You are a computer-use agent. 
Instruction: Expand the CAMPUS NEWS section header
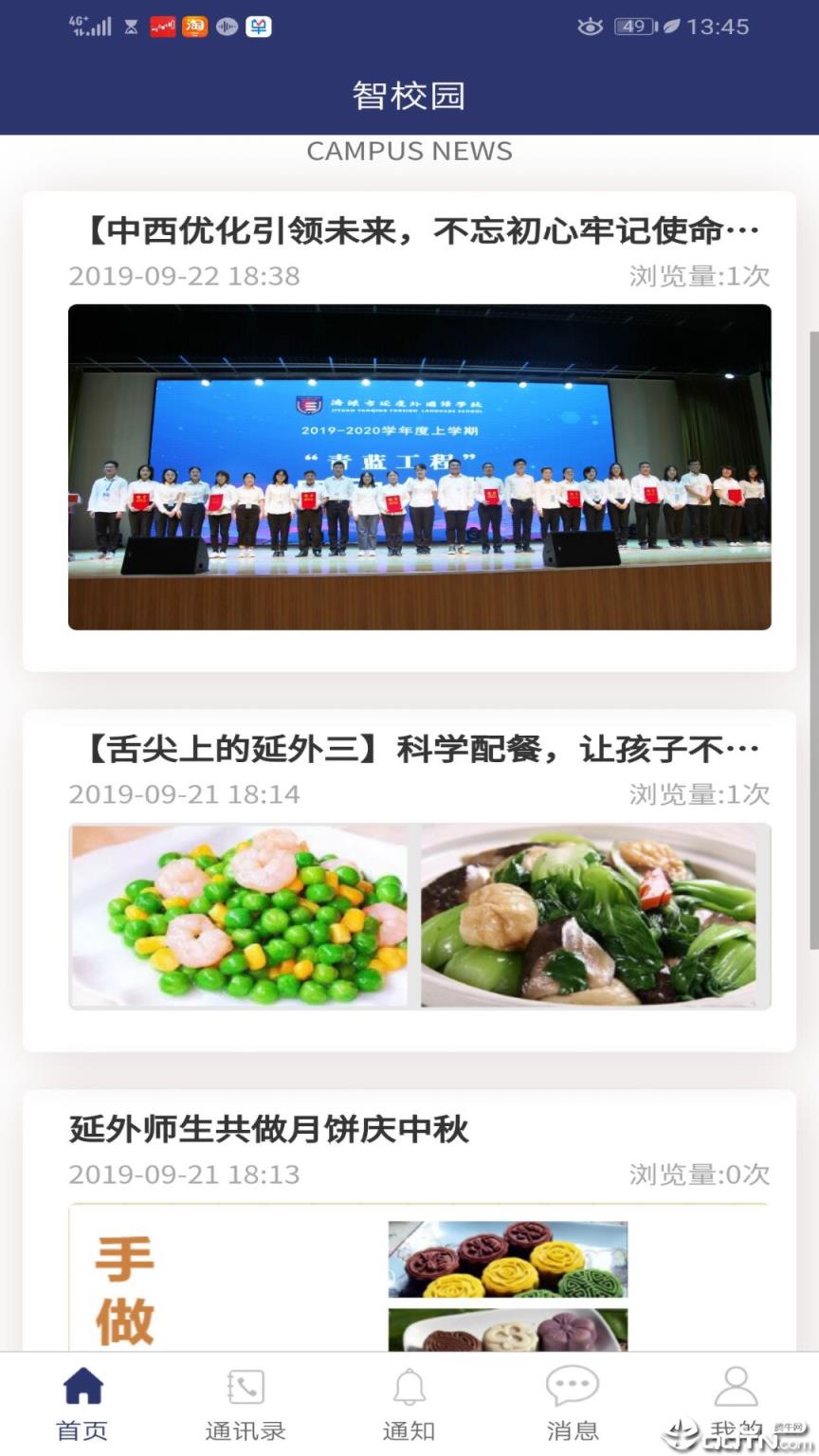coord(409,151)
